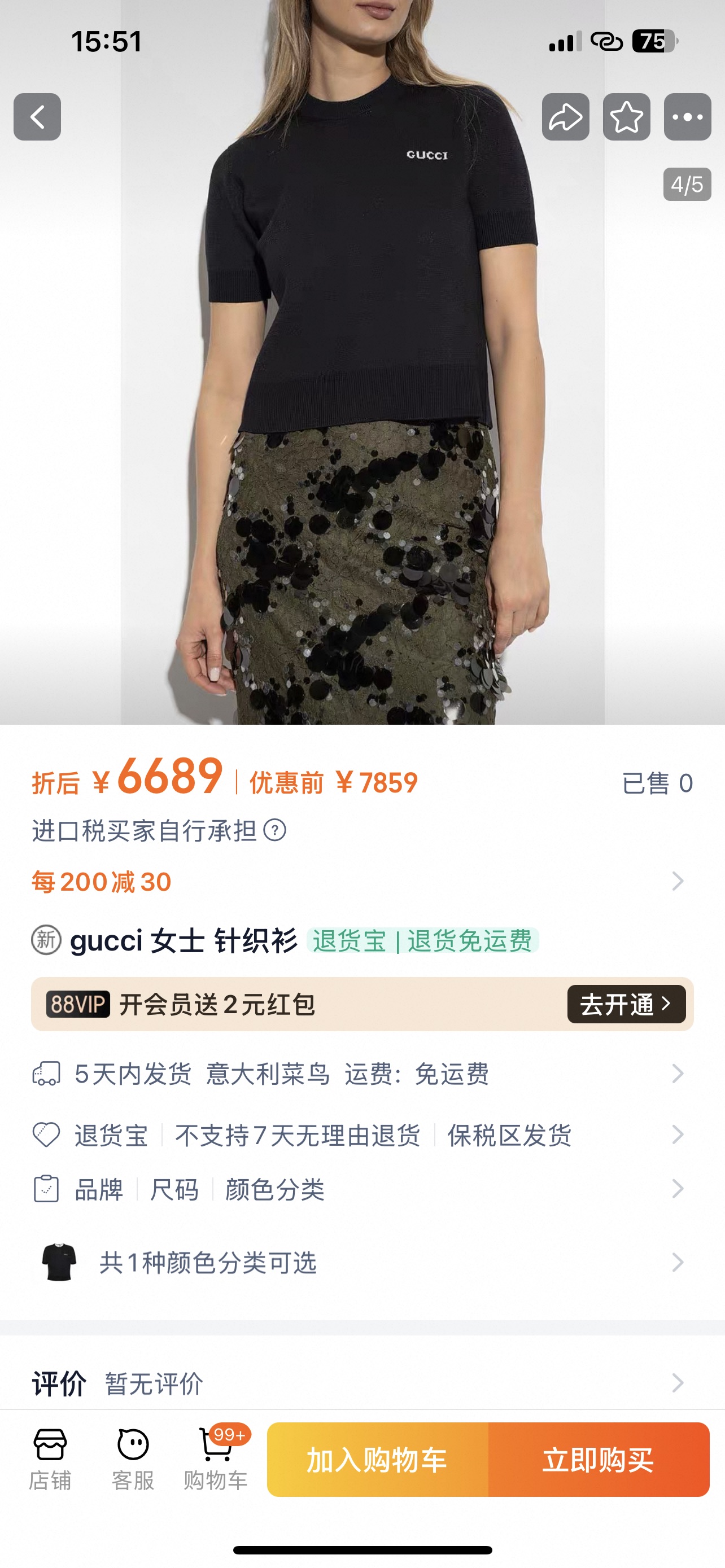This screenshot has width=725, height=1568.
Task: Share this Gucci product
Action: (566, 117)
